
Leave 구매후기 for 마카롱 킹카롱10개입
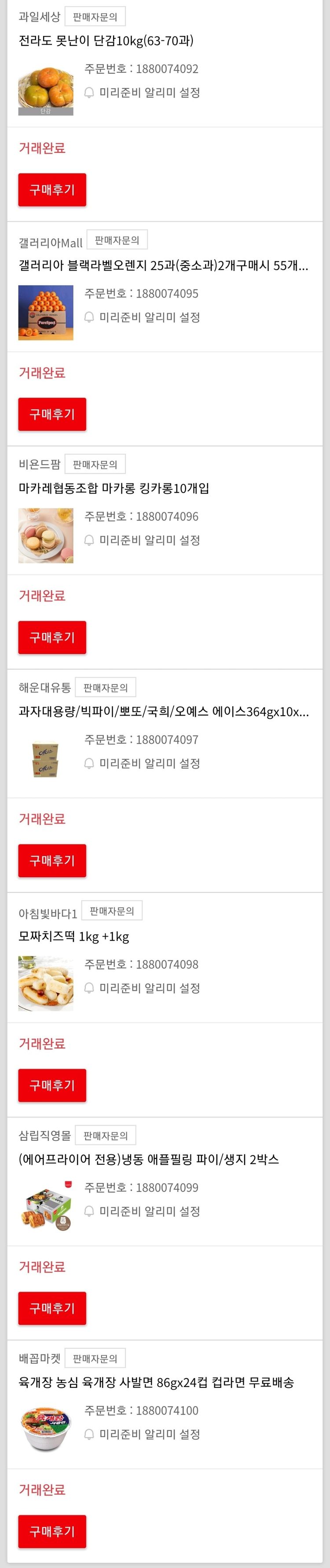(52, 637)
